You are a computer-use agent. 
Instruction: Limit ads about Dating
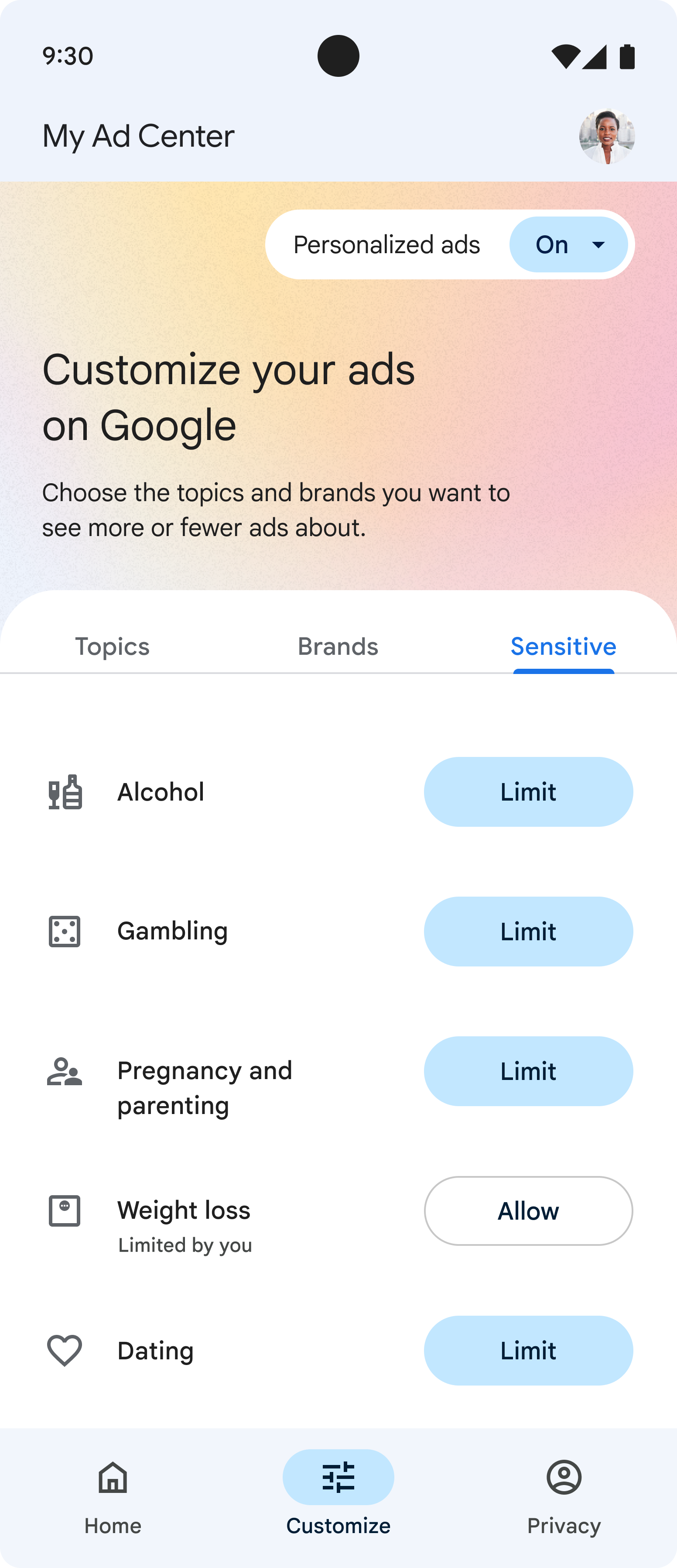click(528, 1351)
